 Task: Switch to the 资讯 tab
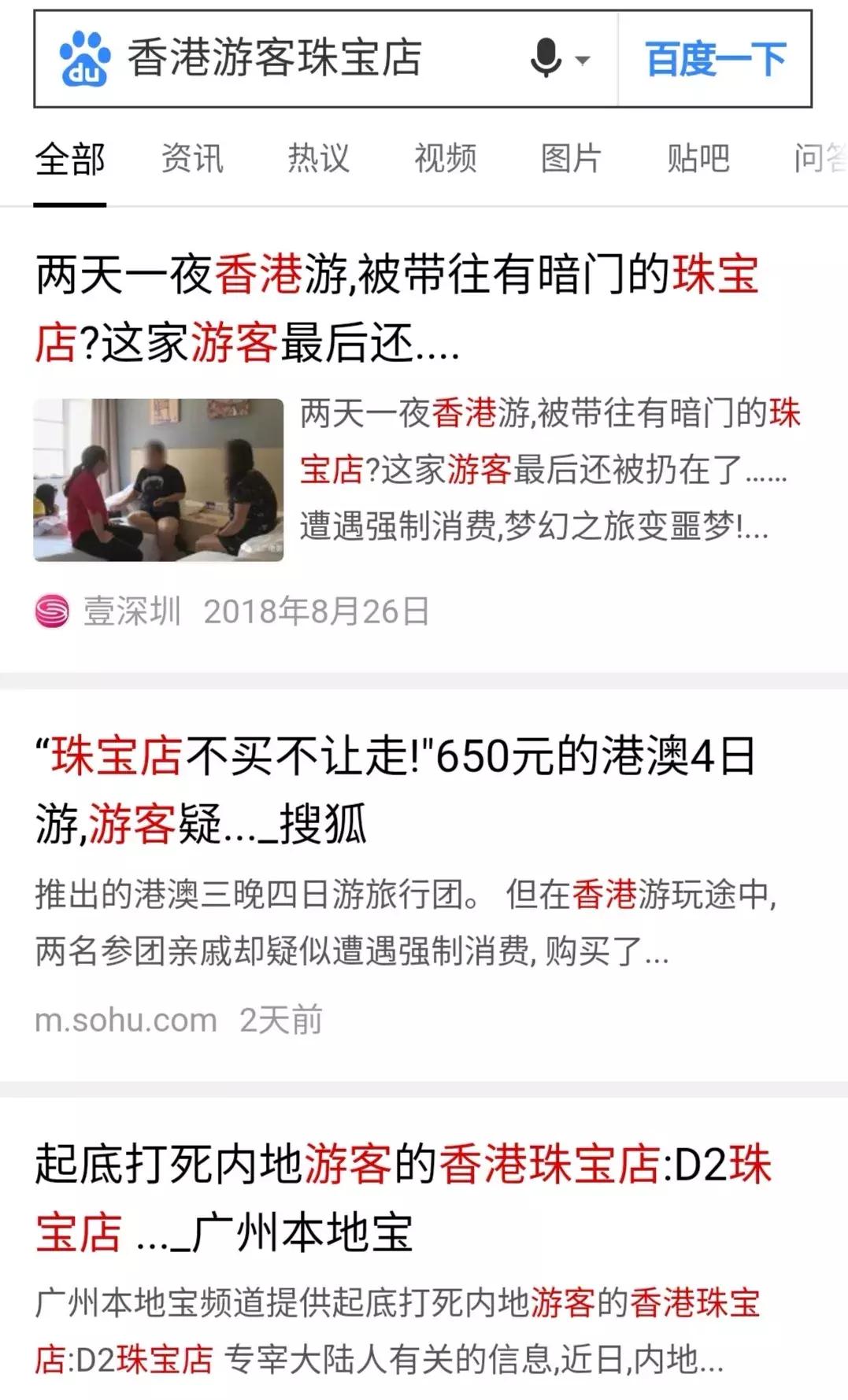(190, 158)
